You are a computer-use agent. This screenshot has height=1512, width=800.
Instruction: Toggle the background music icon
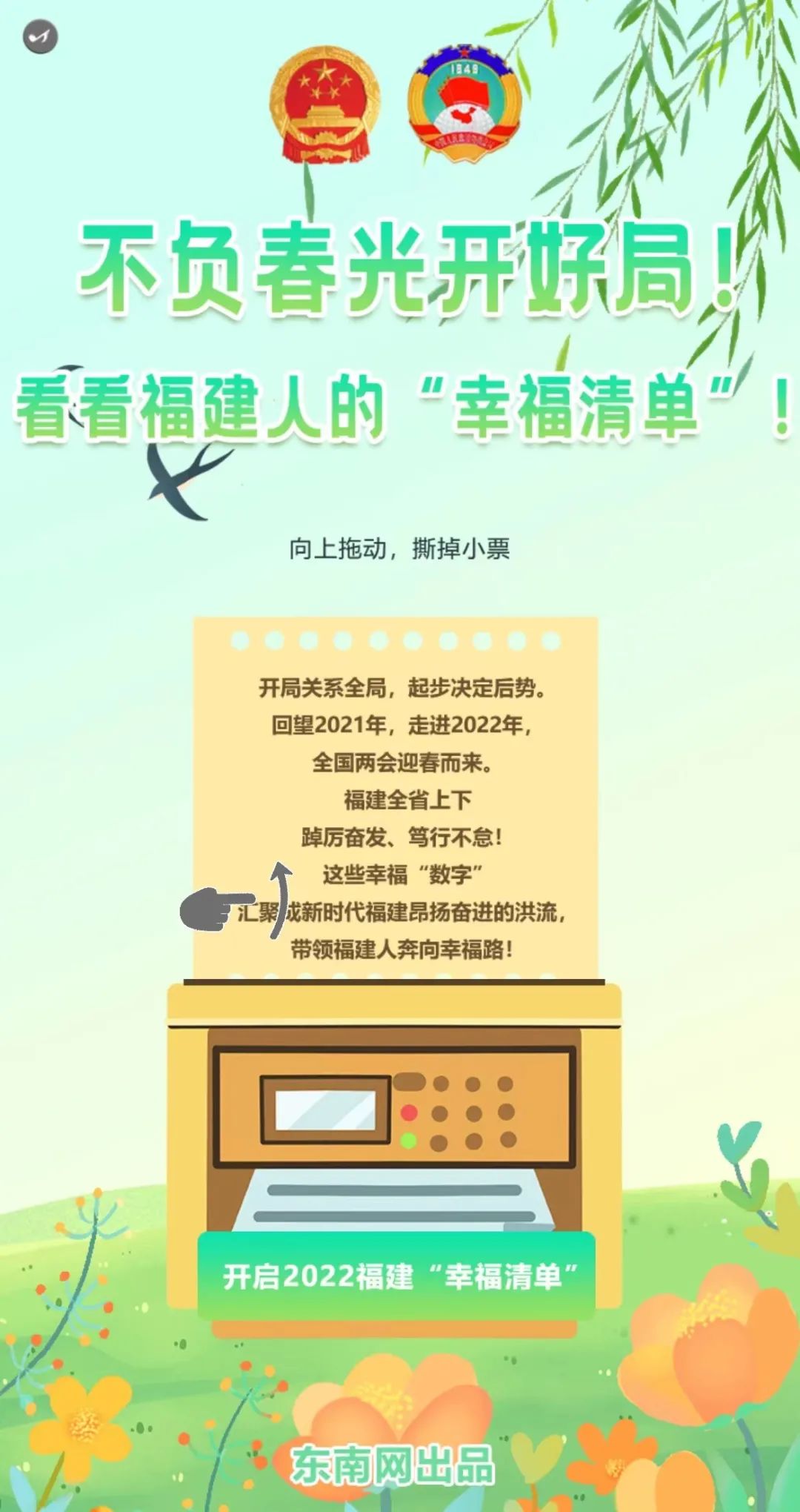coord(40,36)
